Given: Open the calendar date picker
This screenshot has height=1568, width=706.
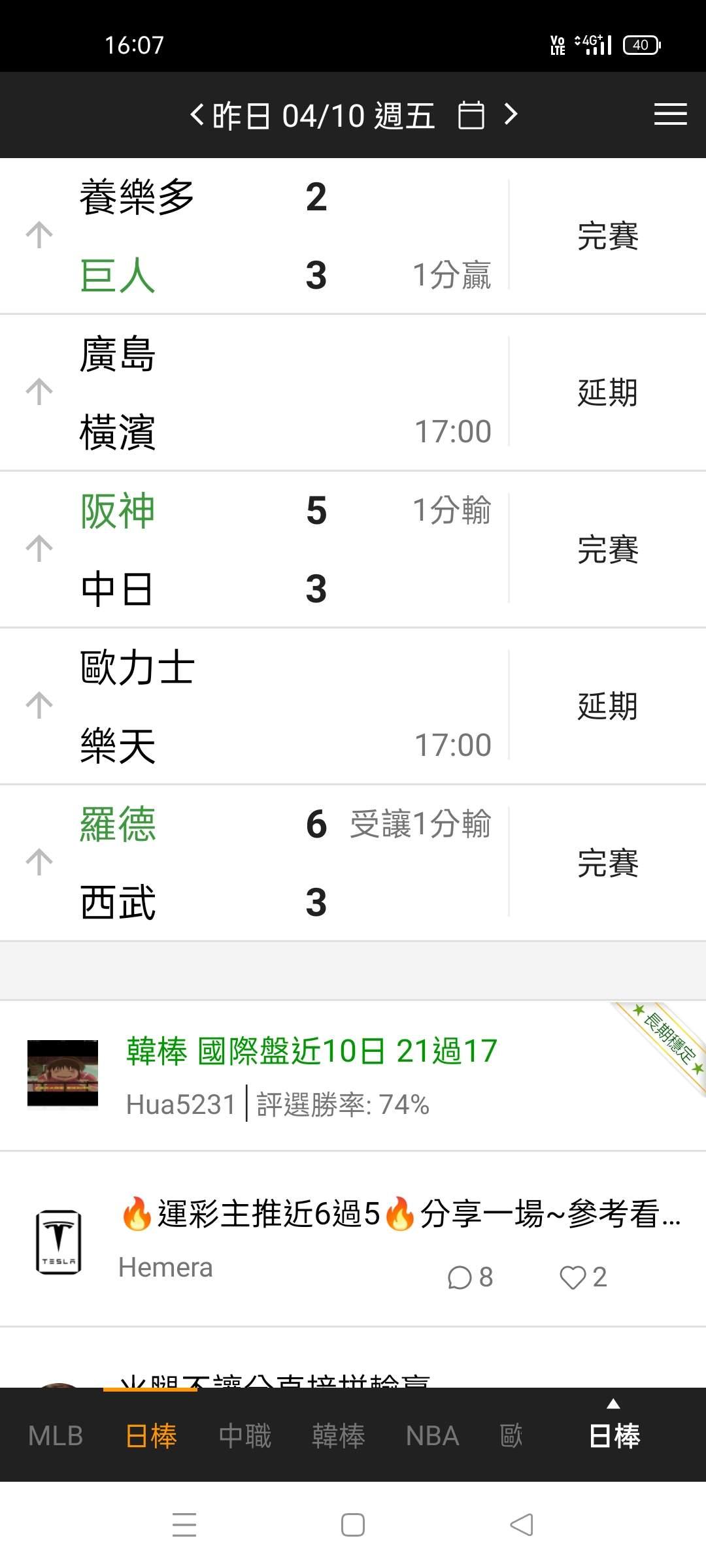Looking at the screenshot, I should (x=471, y=116).
